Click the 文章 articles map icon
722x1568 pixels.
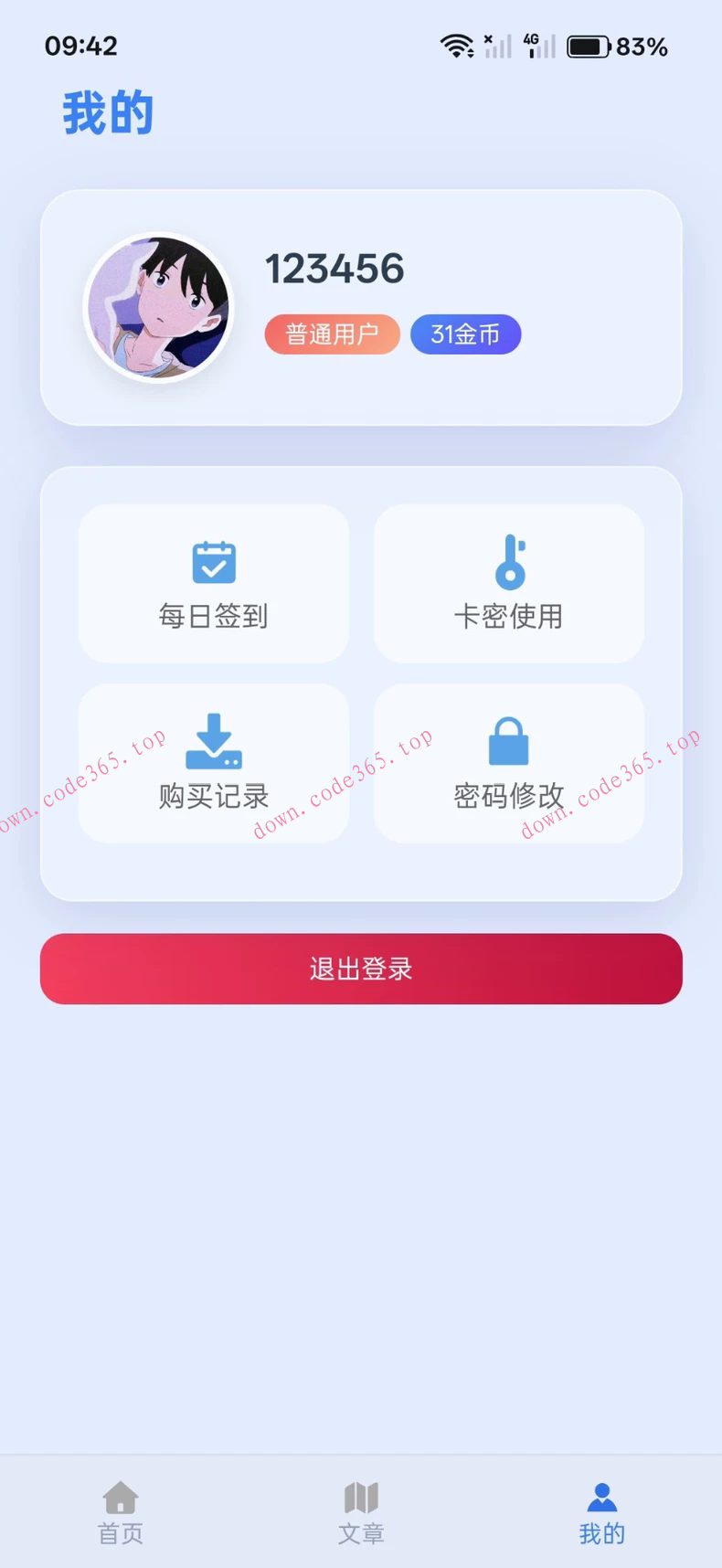tap(361, 1496)
